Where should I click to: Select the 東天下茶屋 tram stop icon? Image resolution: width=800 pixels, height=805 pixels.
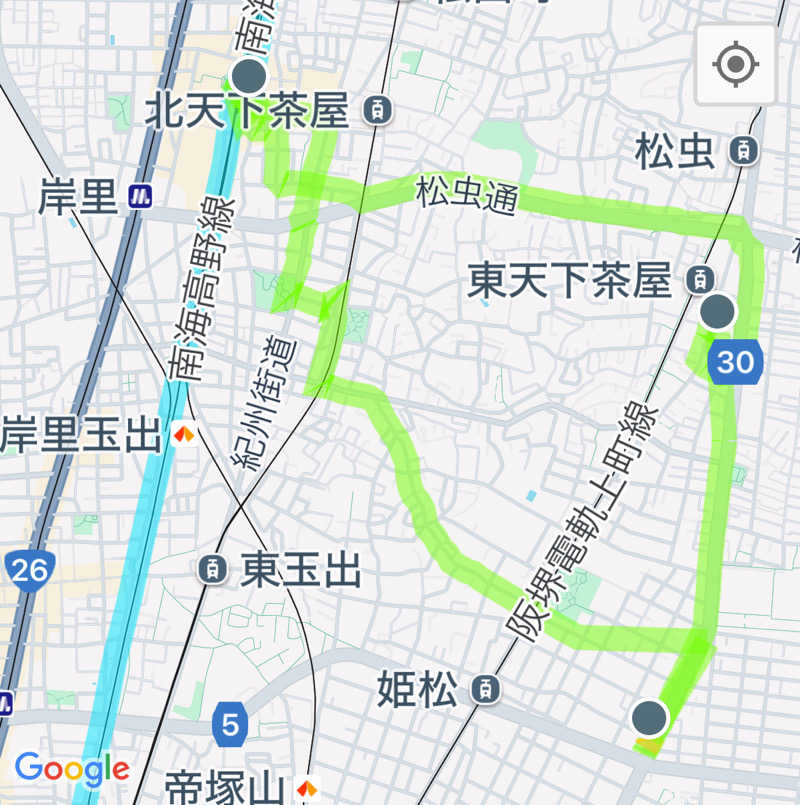coord(701,280)
